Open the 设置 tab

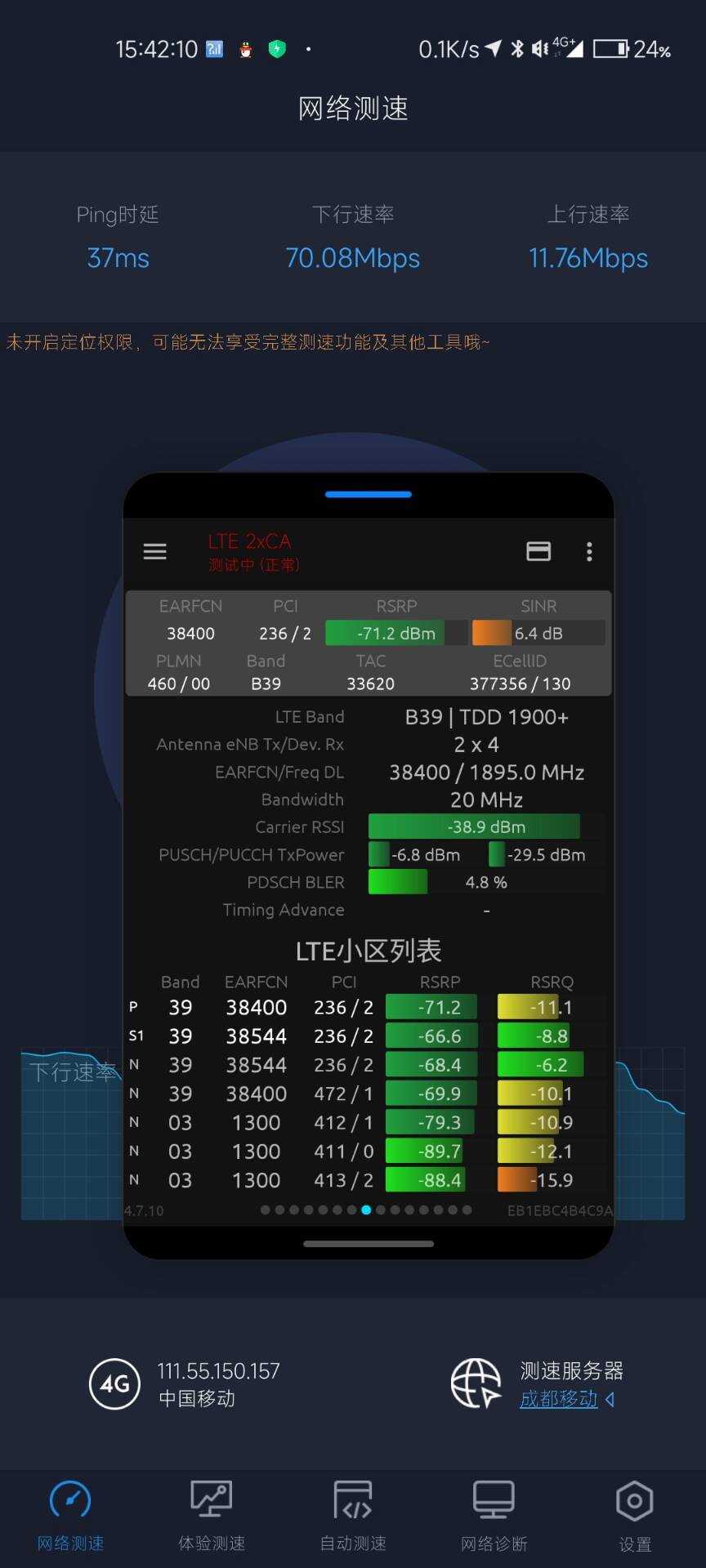tap(635, 1515)
